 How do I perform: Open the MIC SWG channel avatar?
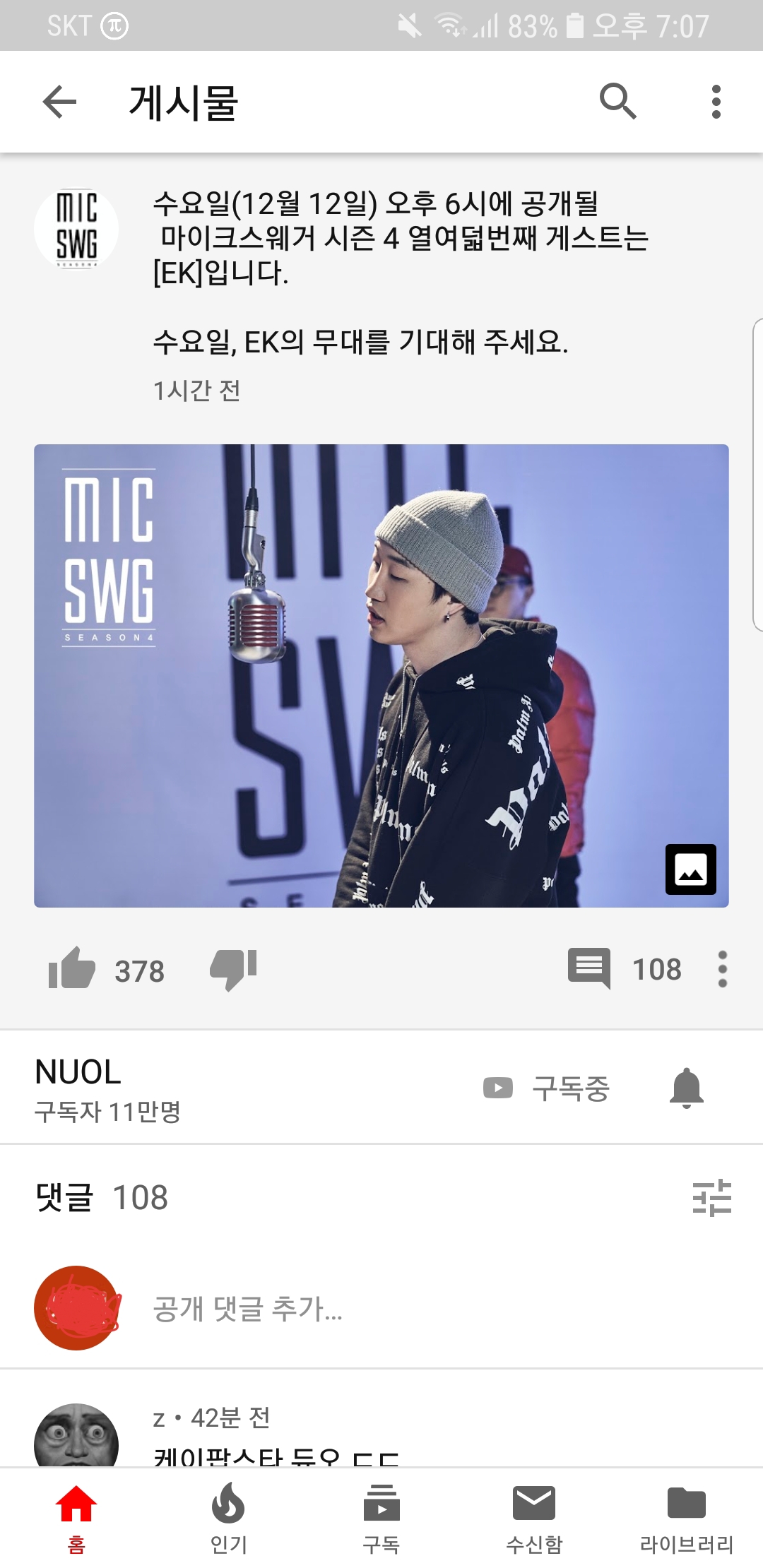coord(76,228)
